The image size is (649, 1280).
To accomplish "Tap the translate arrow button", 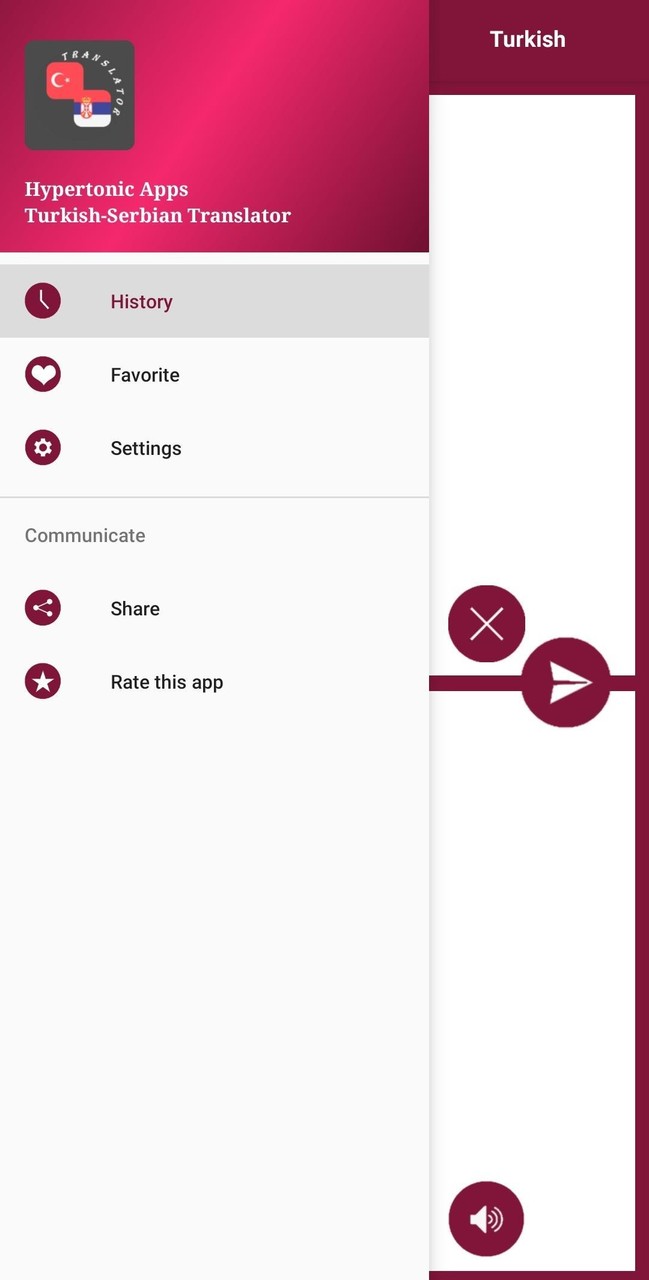I will coord(566,683).
